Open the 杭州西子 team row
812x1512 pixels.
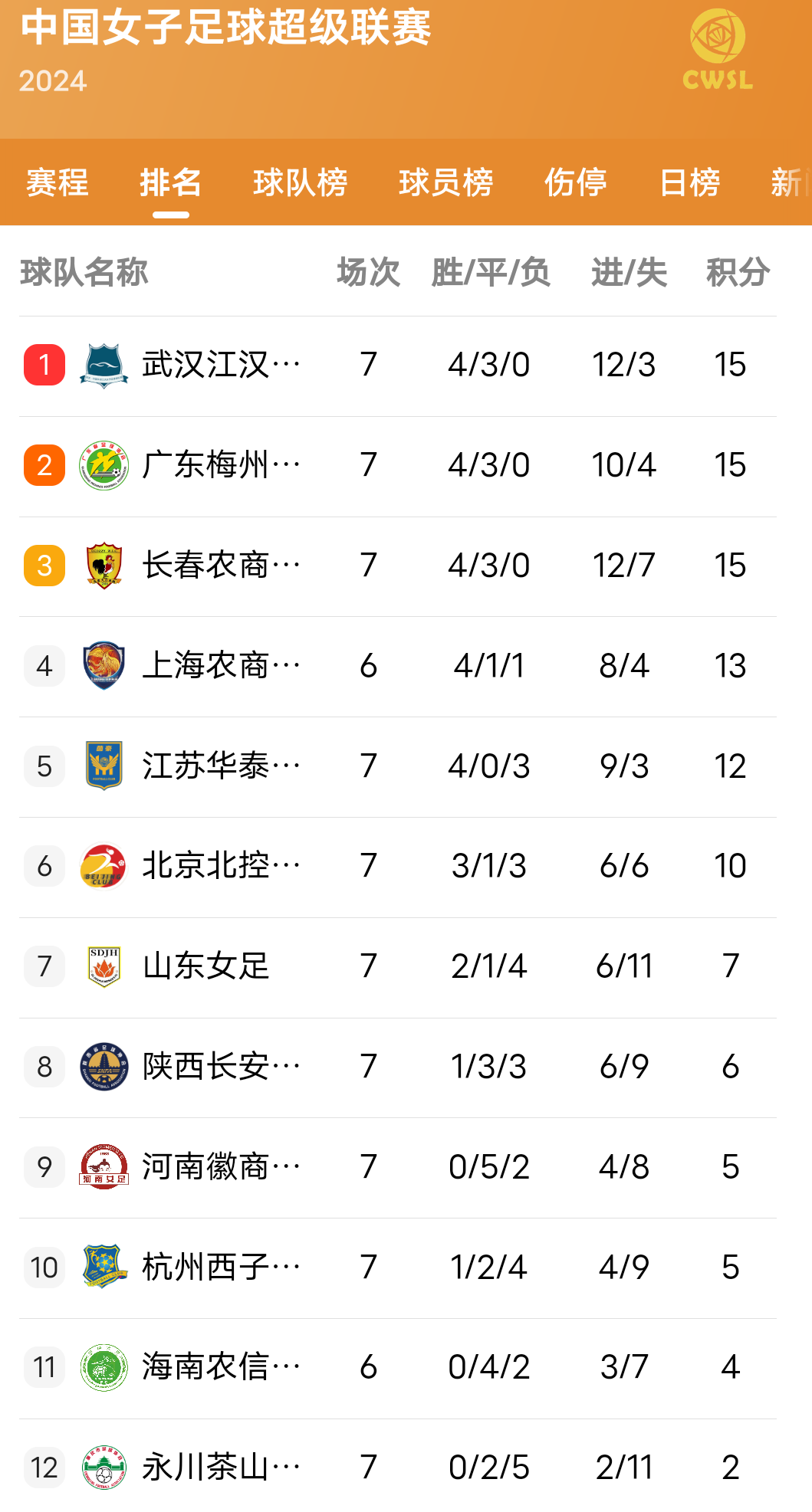(x=221, y=1268)
